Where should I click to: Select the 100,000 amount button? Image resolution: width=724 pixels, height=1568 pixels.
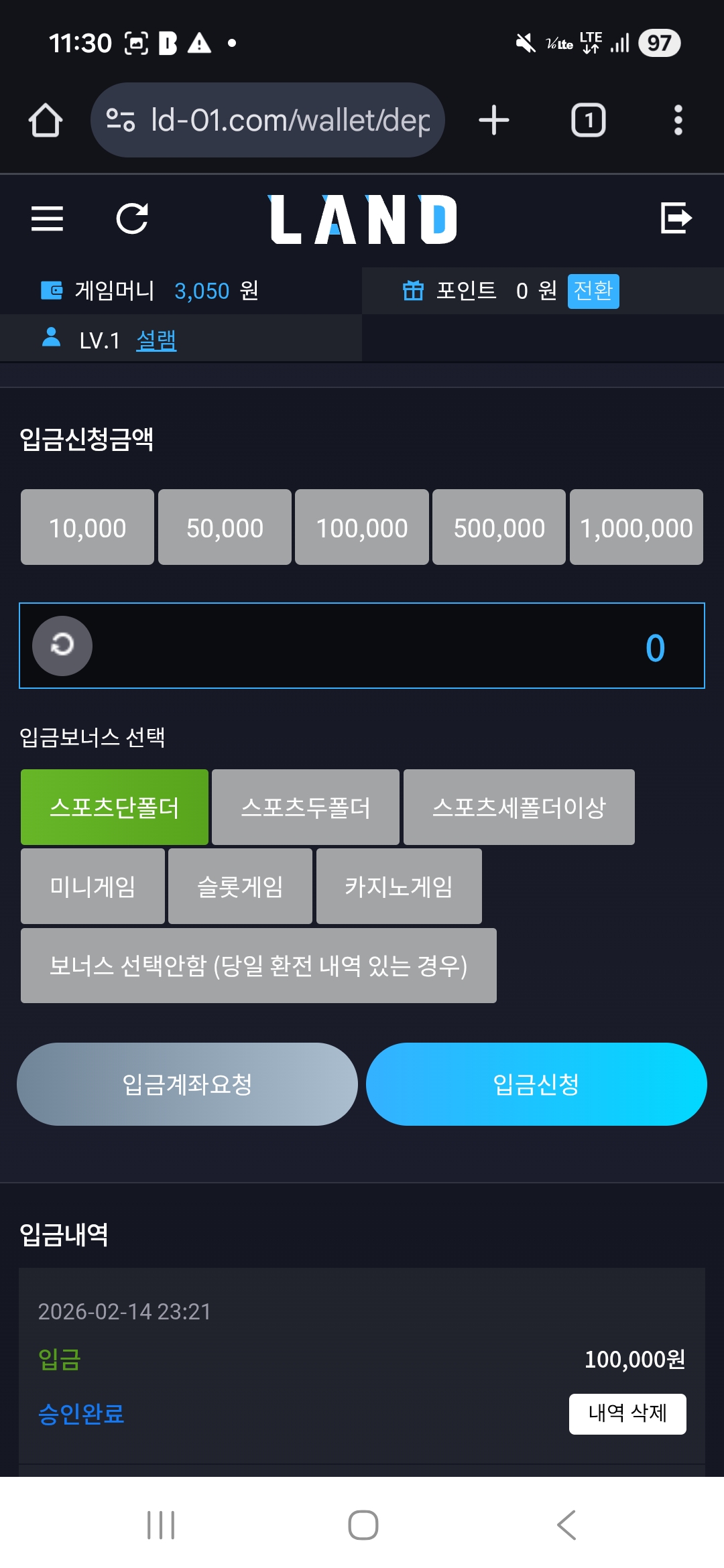362,527
